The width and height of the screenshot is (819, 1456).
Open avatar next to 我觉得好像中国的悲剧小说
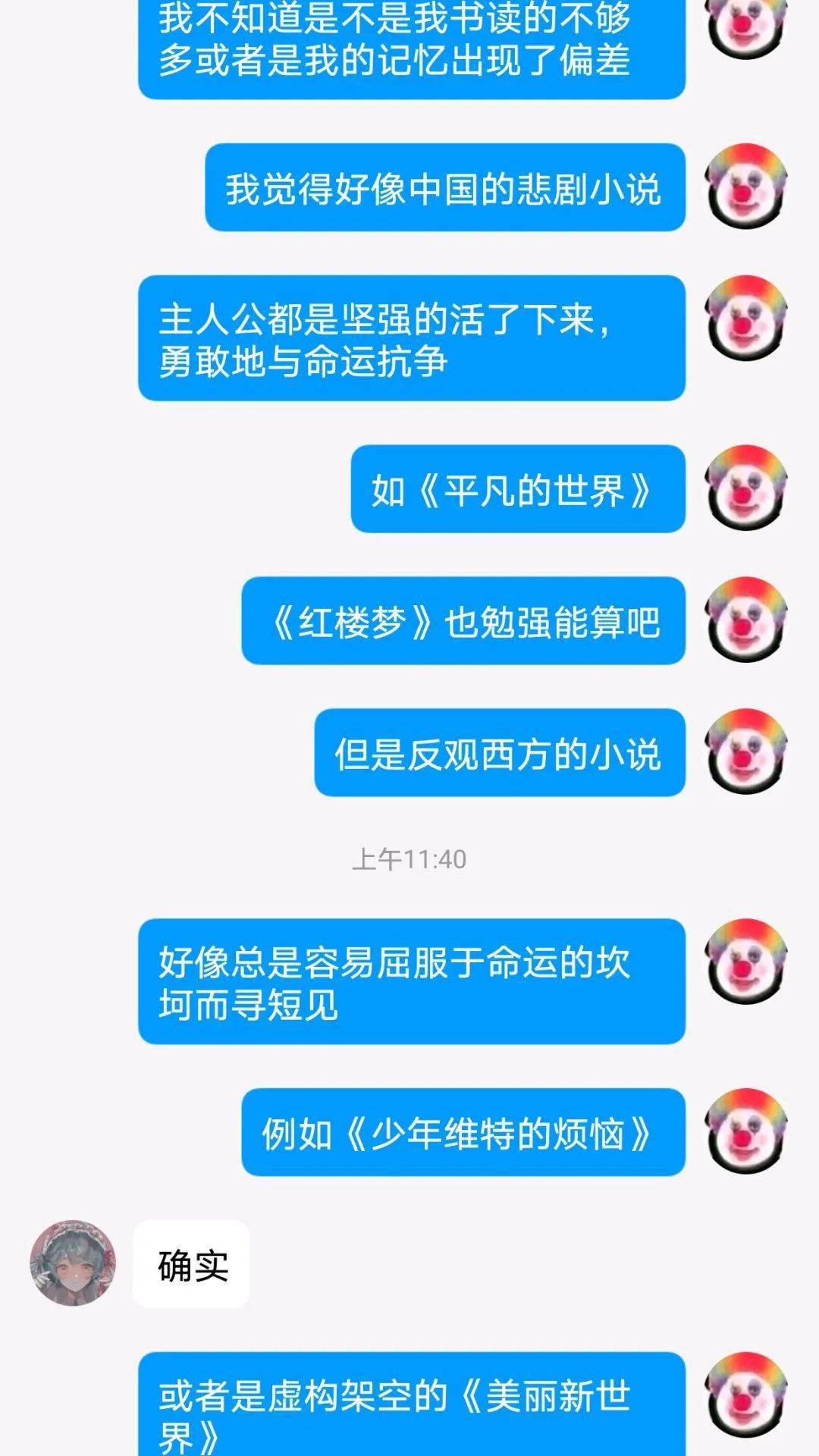click(746, 186)
